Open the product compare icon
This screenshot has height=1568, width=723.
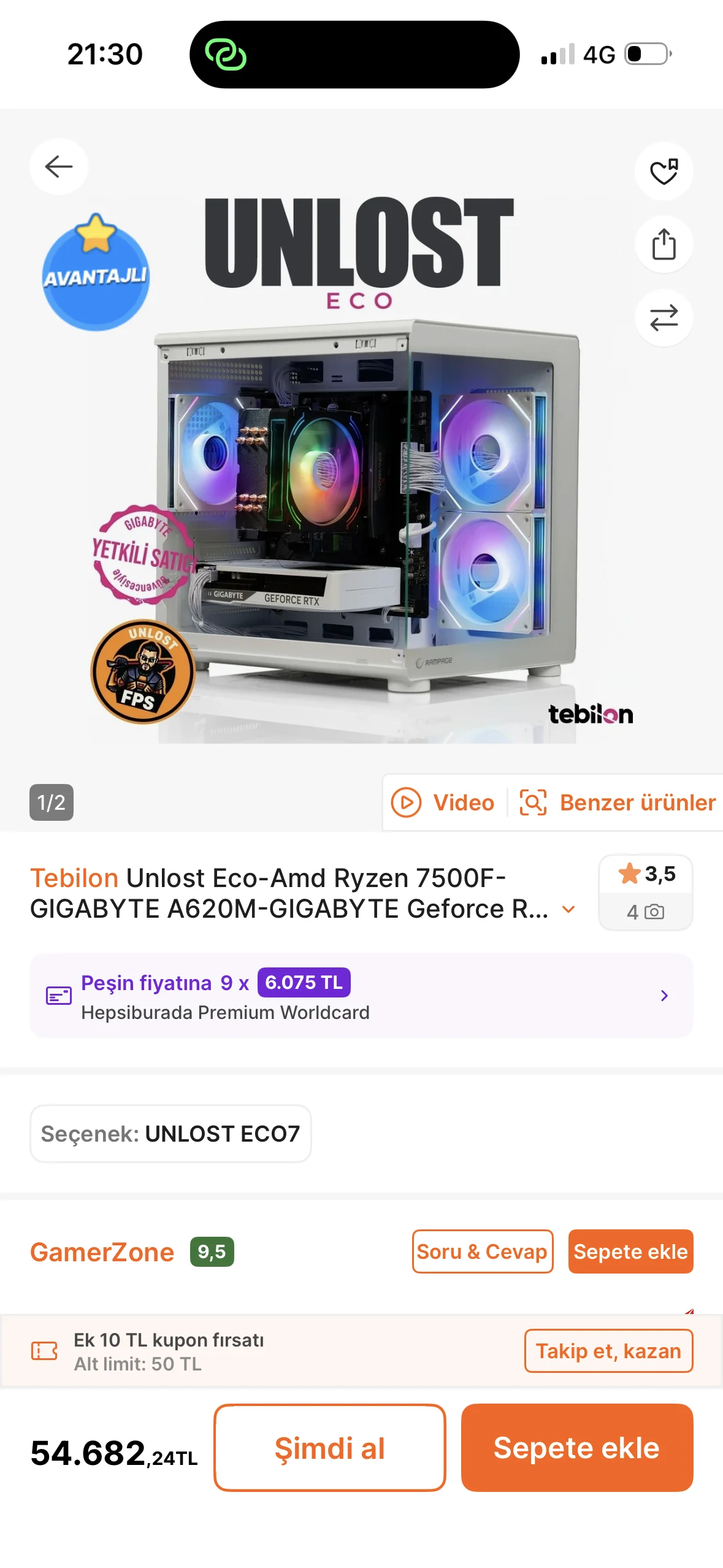(x=664, y=318)
